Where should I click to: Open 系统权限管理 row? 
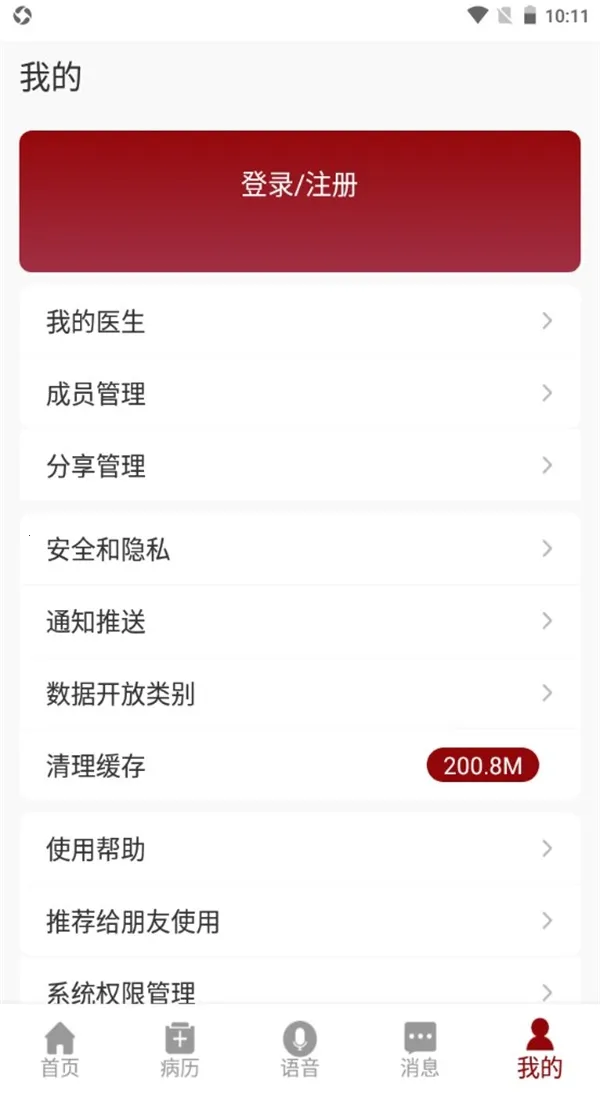[300, 988]
